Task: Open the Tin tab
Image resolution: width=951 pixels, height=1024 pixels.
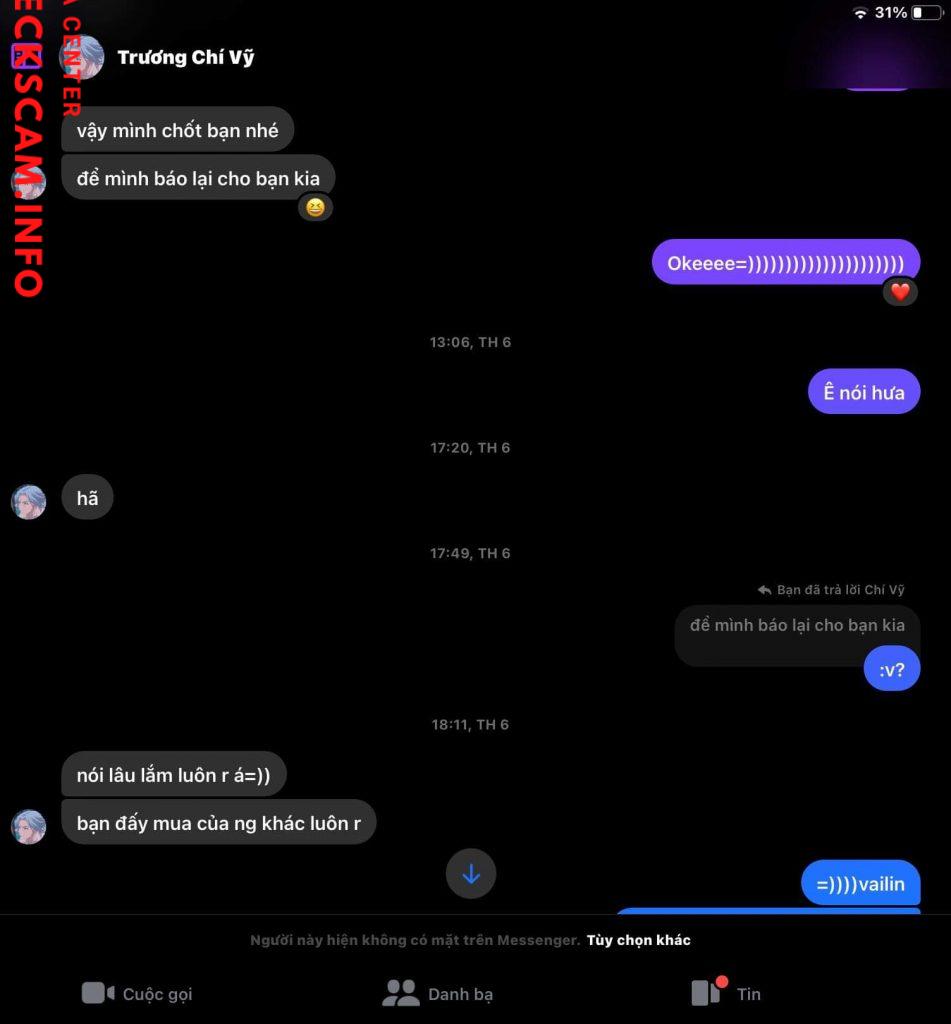Action: tap(726, 993)
